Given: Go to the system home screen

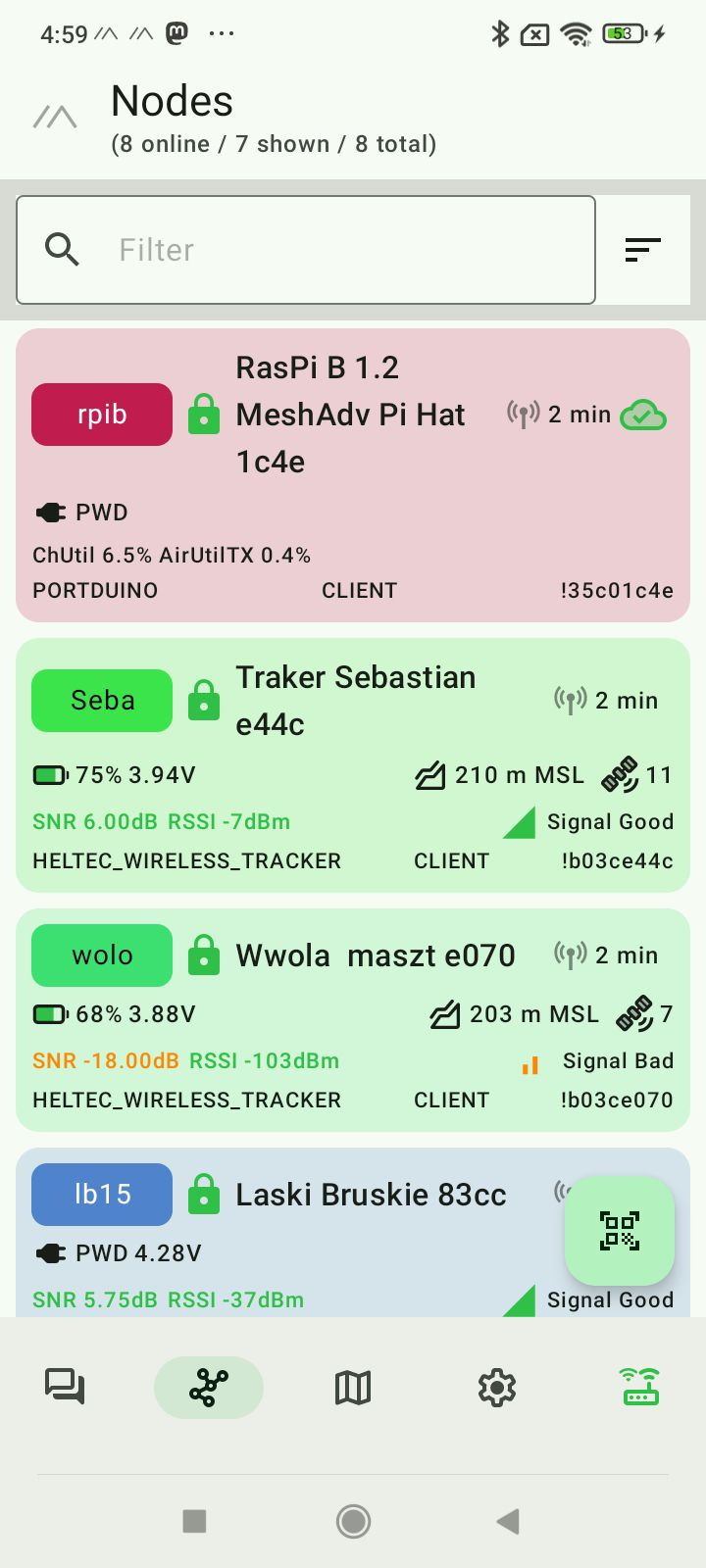Looking at the screenshot, I should [353, 1521].
